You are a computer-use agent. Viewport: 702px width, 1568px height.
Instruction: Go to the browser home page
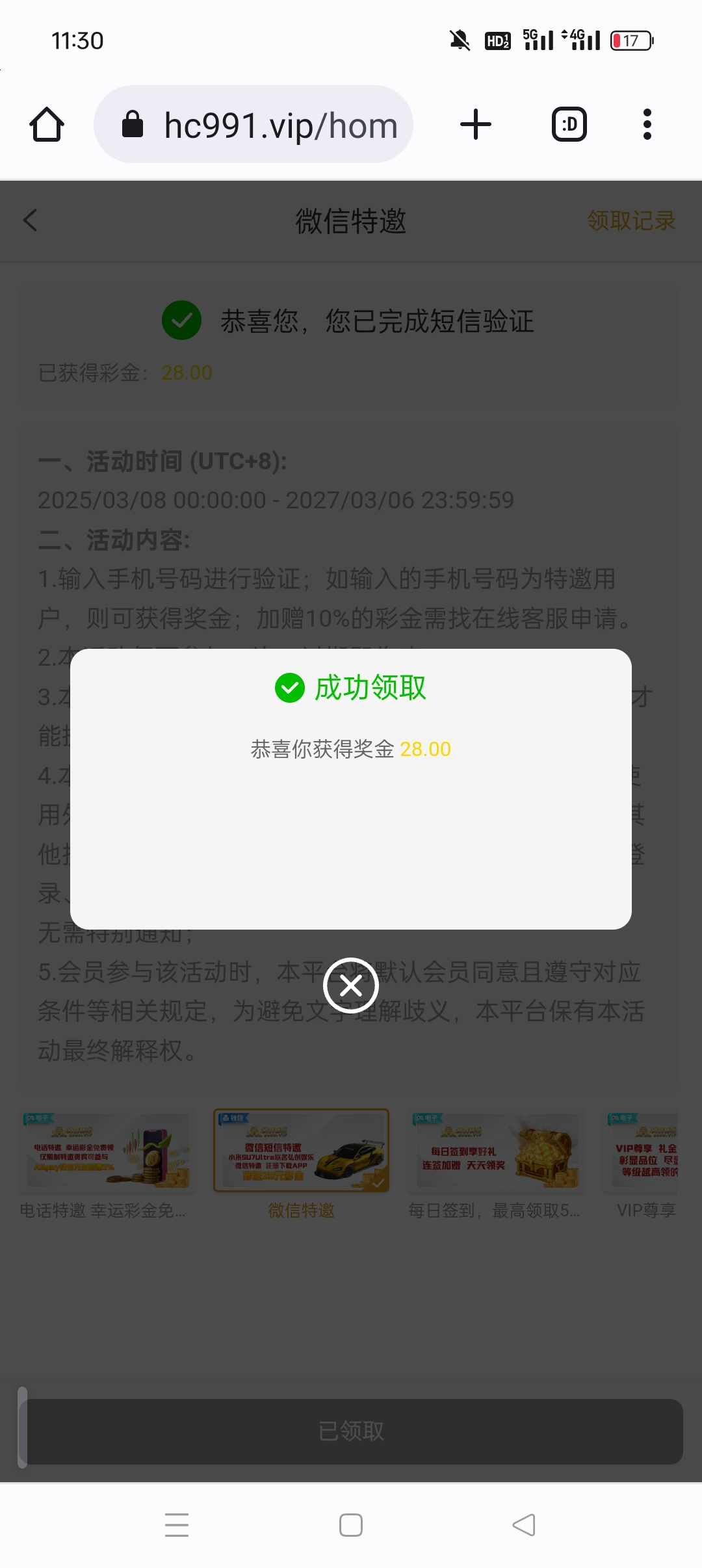47,124
